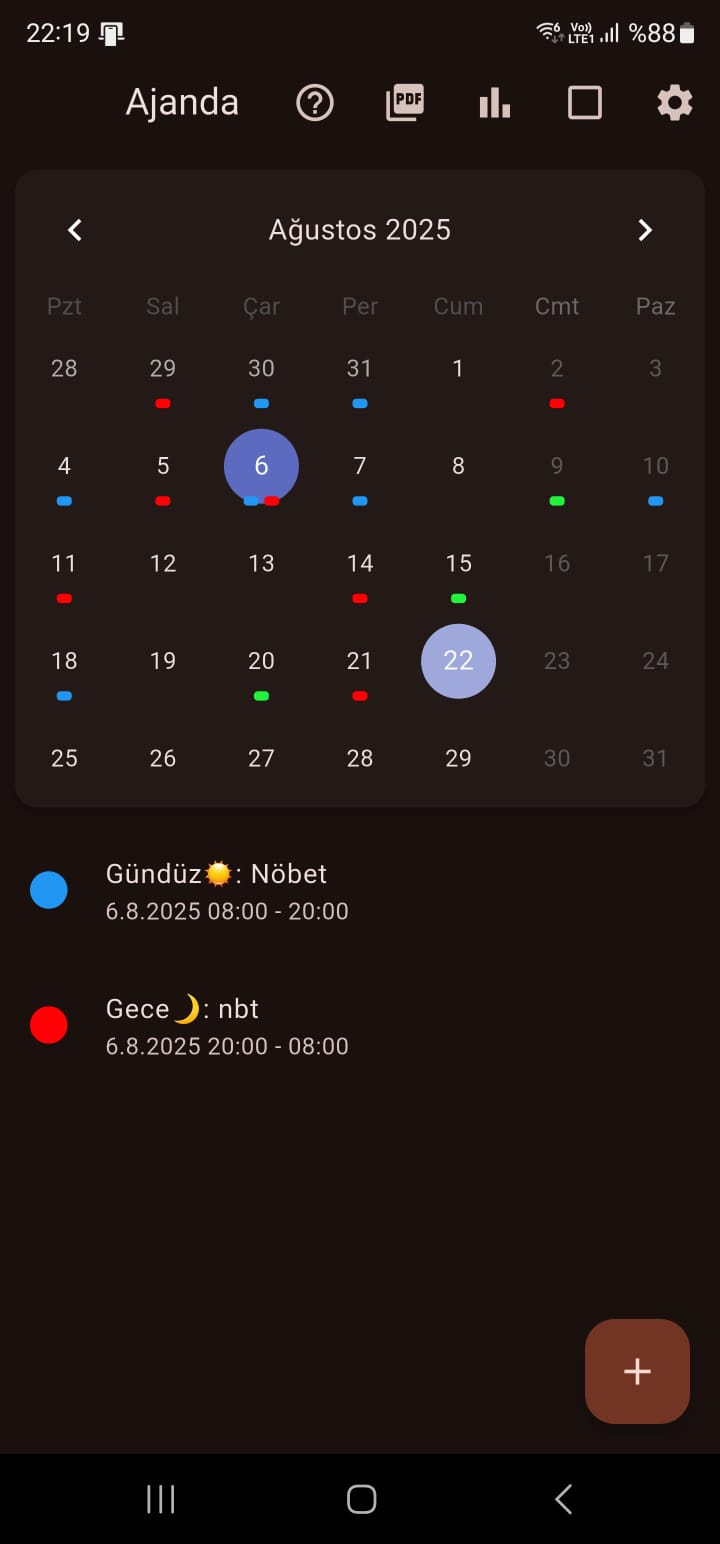
Task: Select the Paz weekday column header
Action: click(655, 306)
